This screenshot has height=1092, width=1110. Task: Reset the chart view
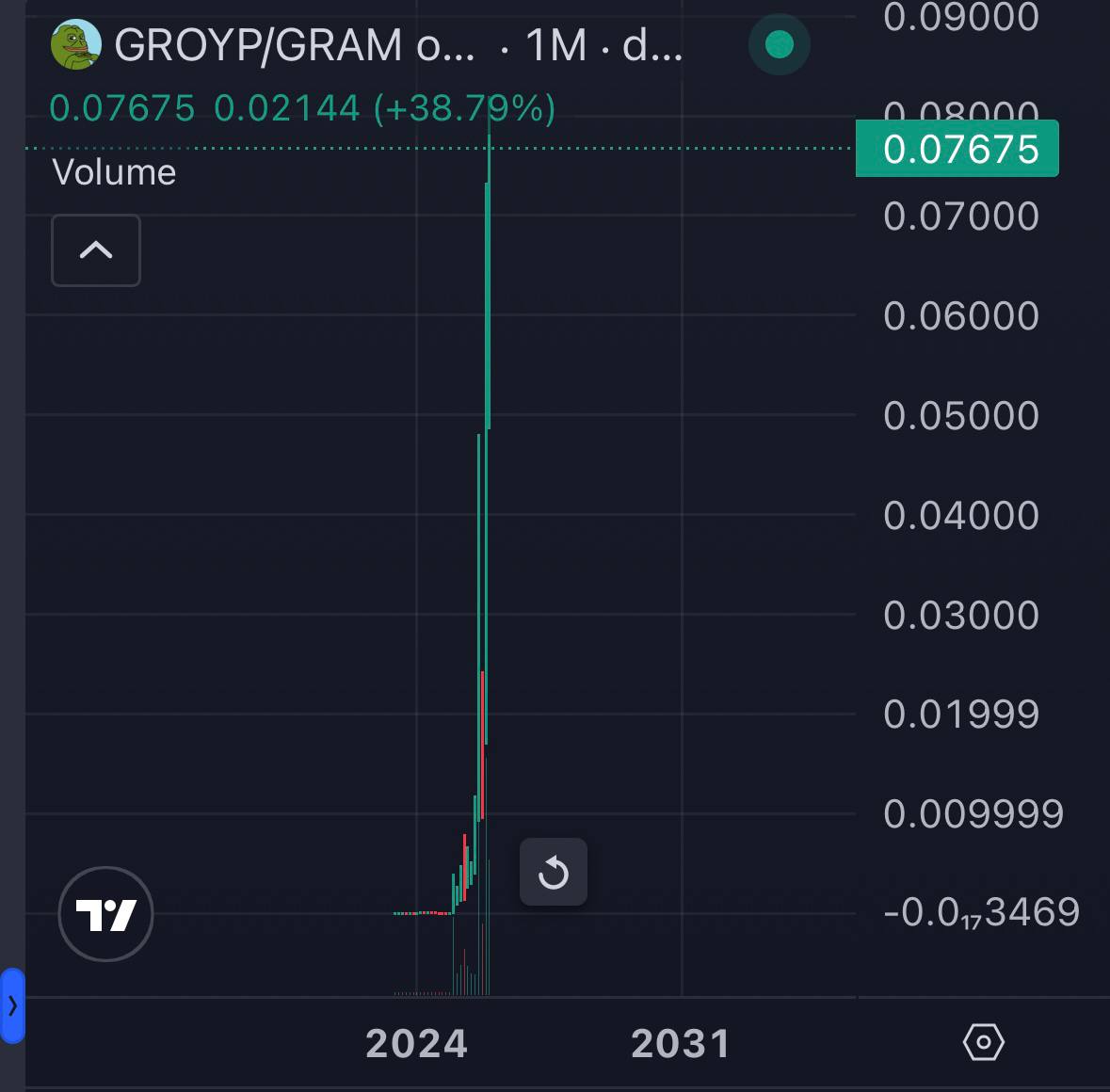coord(553,872)
